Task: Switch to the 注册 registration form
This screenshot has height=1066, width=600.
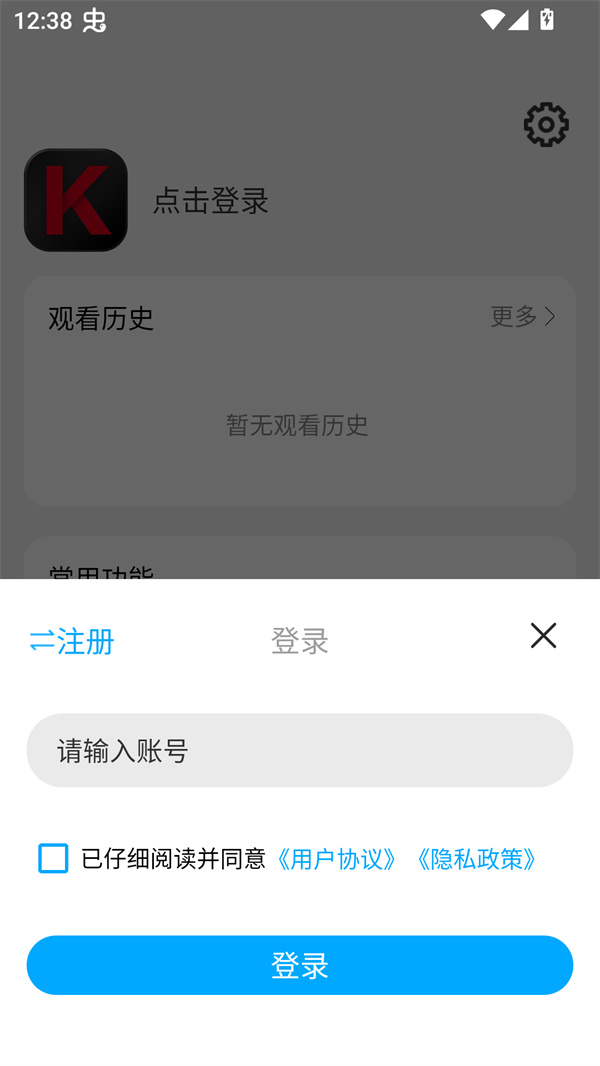Action: [x=72, y=641]
